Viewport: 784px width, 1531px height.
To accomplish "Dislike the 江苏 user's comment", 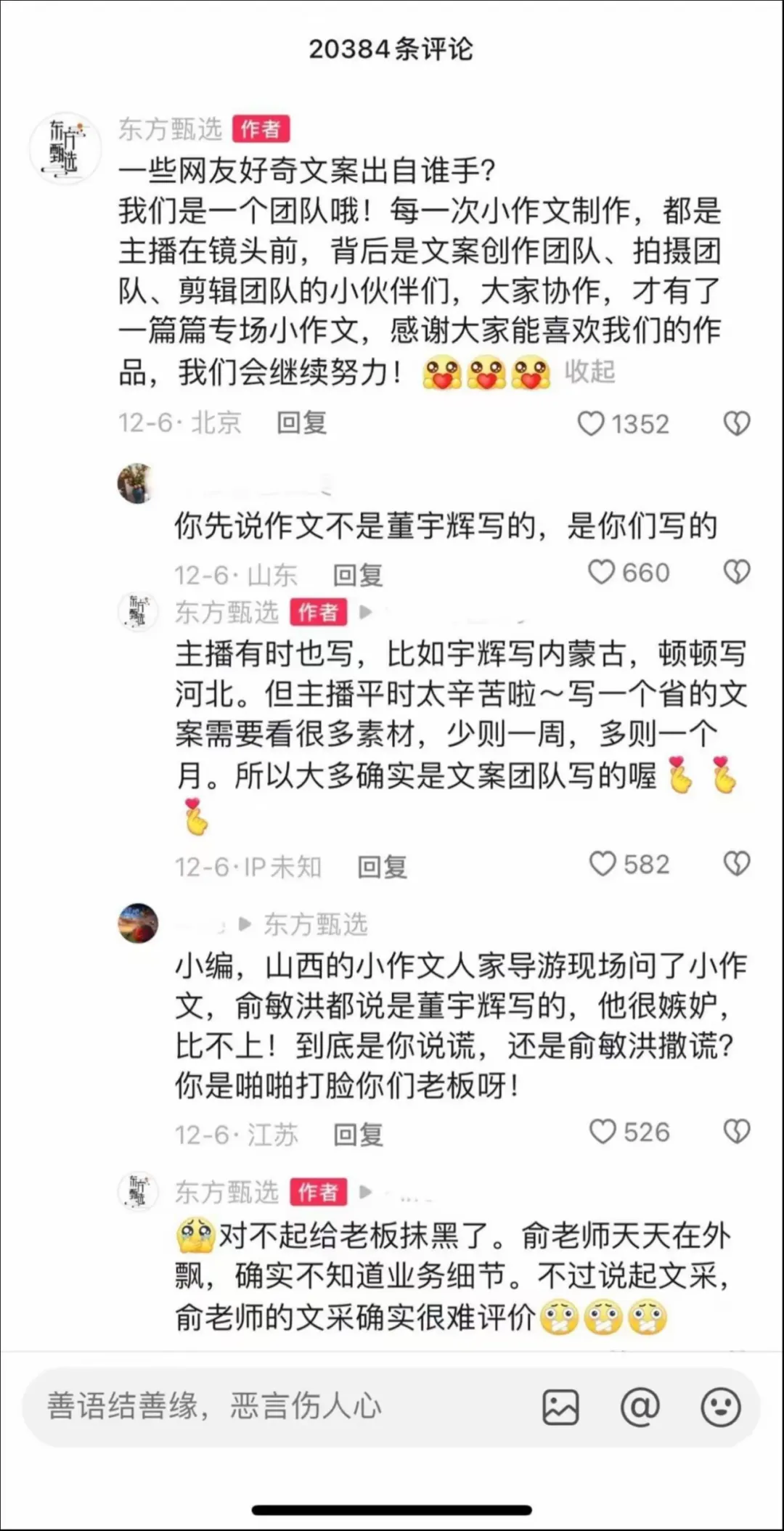I will click(x=737, y=1132).
